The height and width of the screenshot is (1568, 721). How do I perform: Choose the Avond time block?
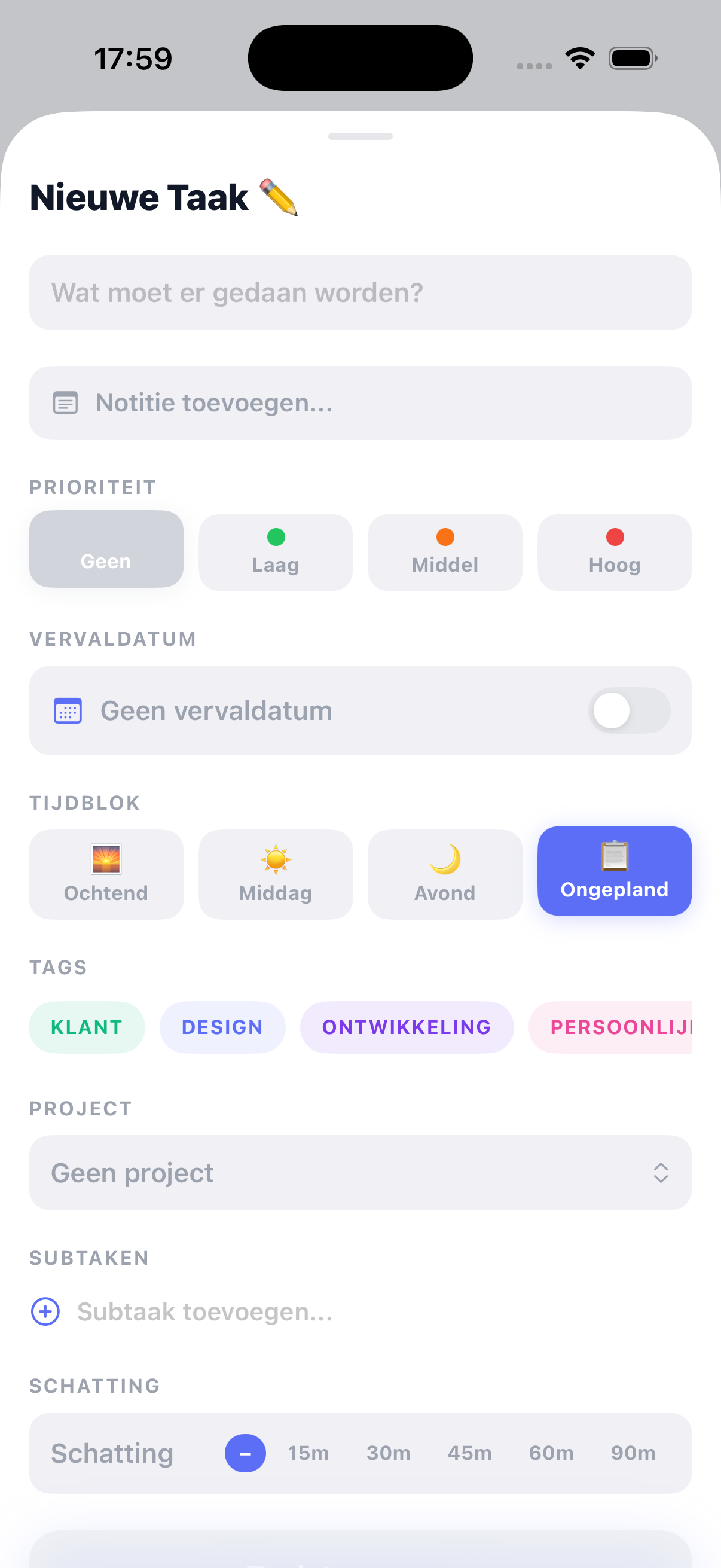click(x=445, y=874)
